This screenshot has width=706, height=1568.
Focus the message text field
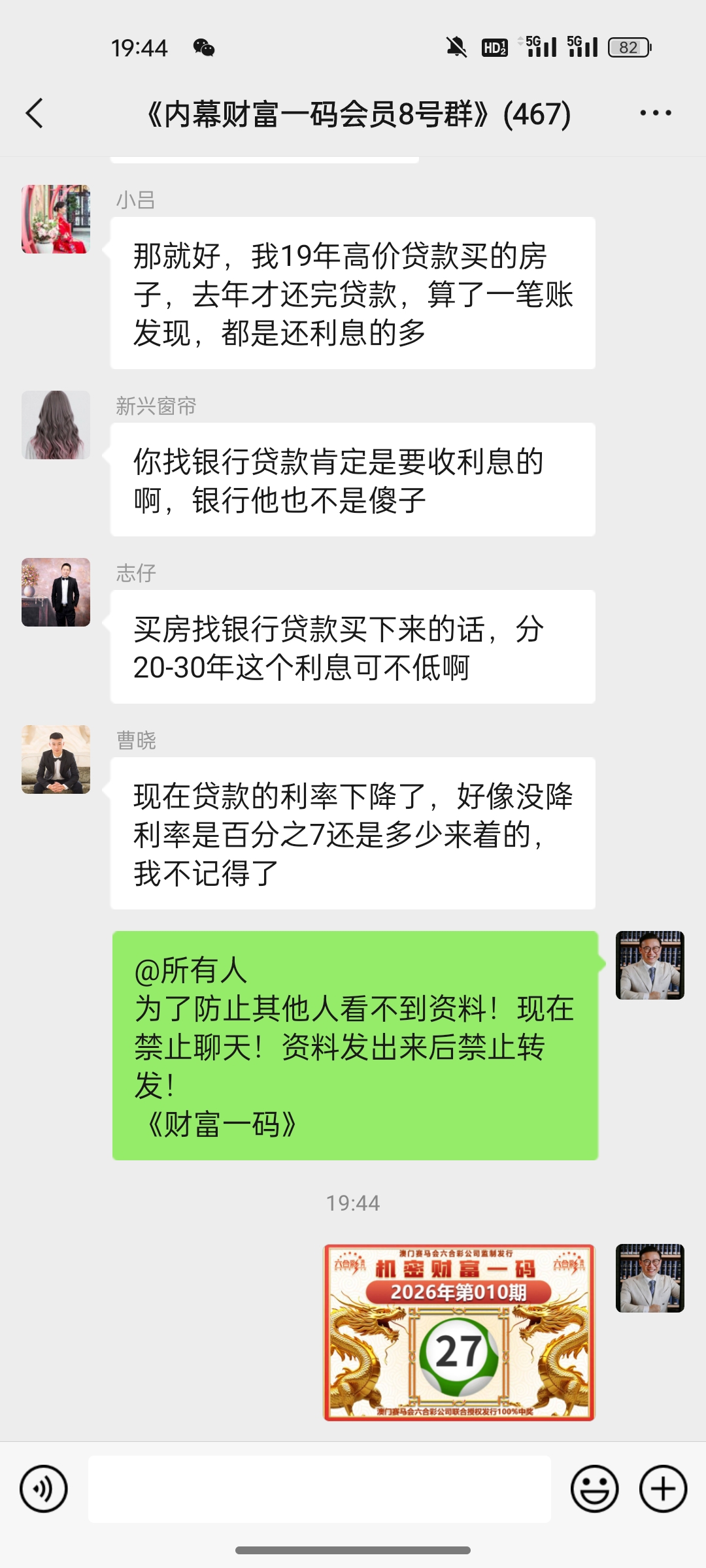pyautogui.click(x=319, y=1489)
